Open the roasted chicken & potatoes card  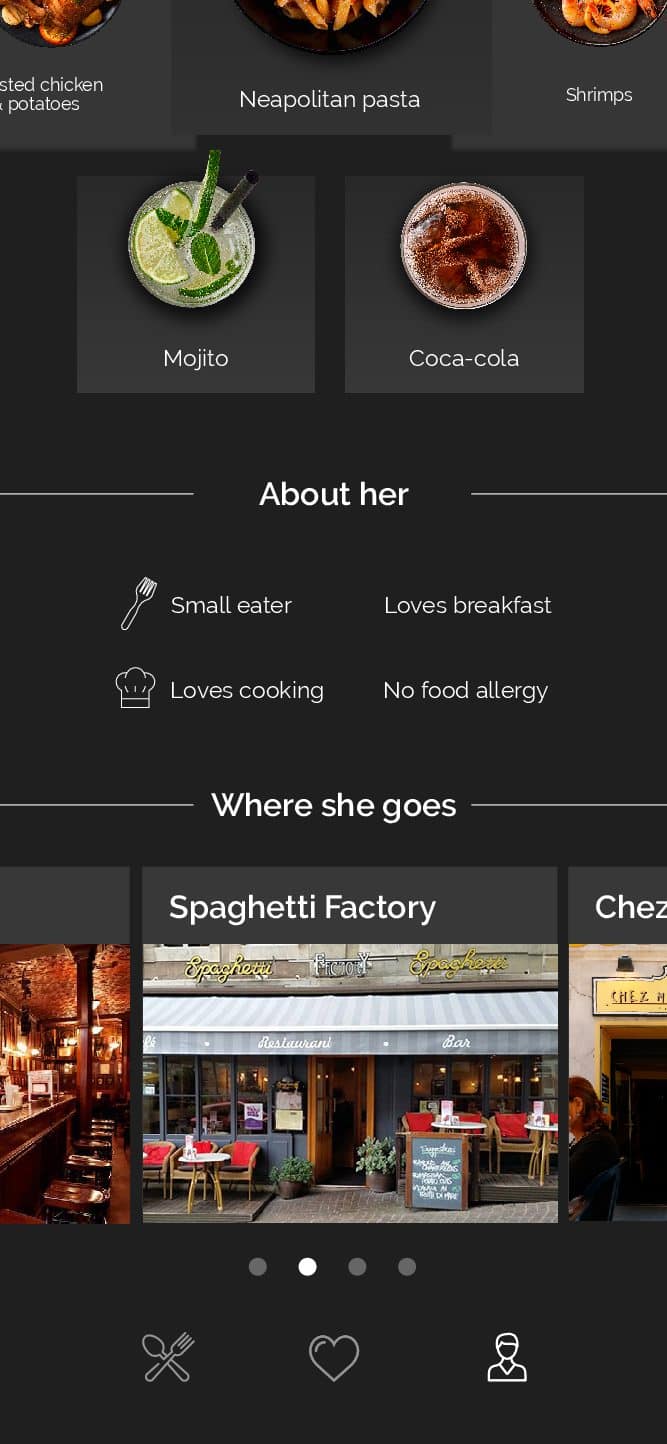pyautogui.click(x=58, y=70)
